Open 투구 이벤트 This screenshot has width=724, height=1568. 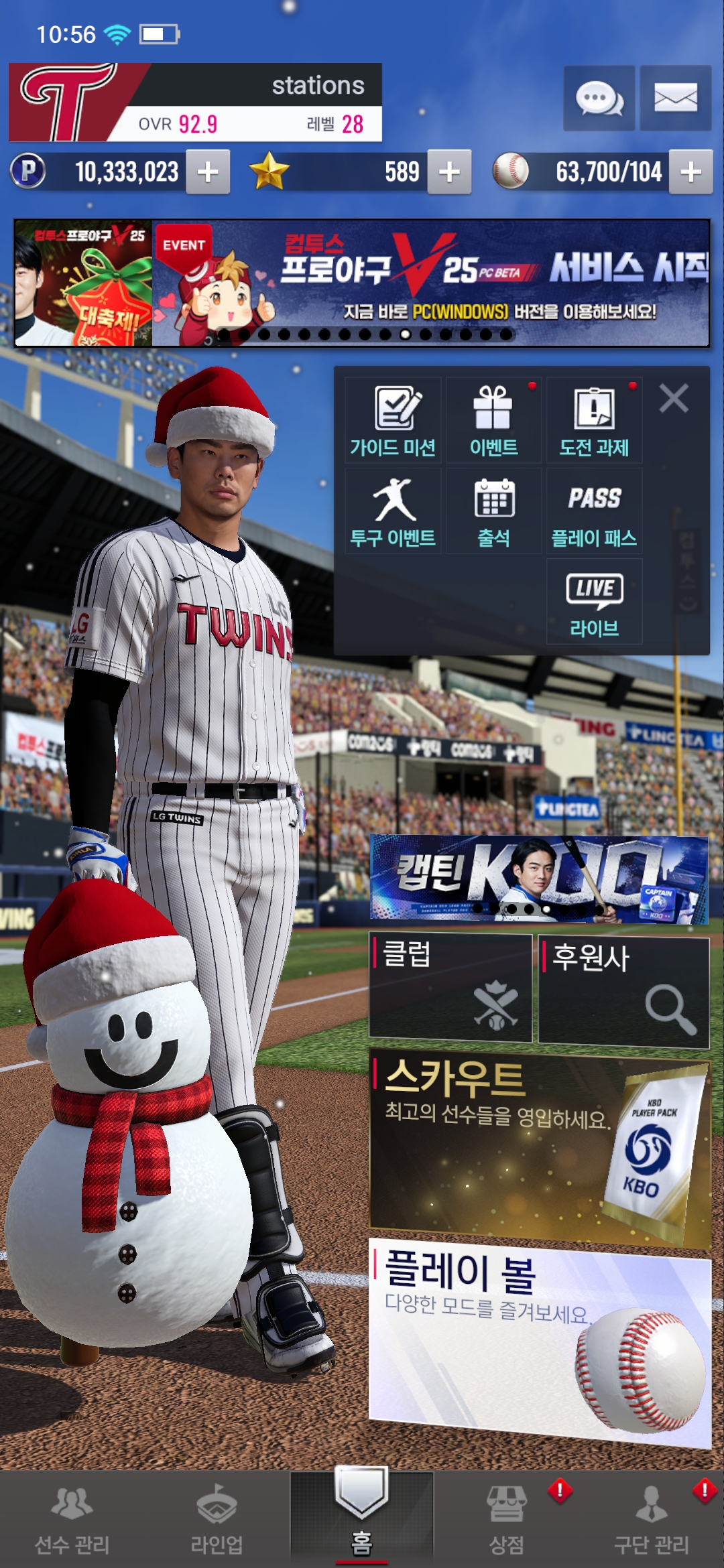(393, 511)
